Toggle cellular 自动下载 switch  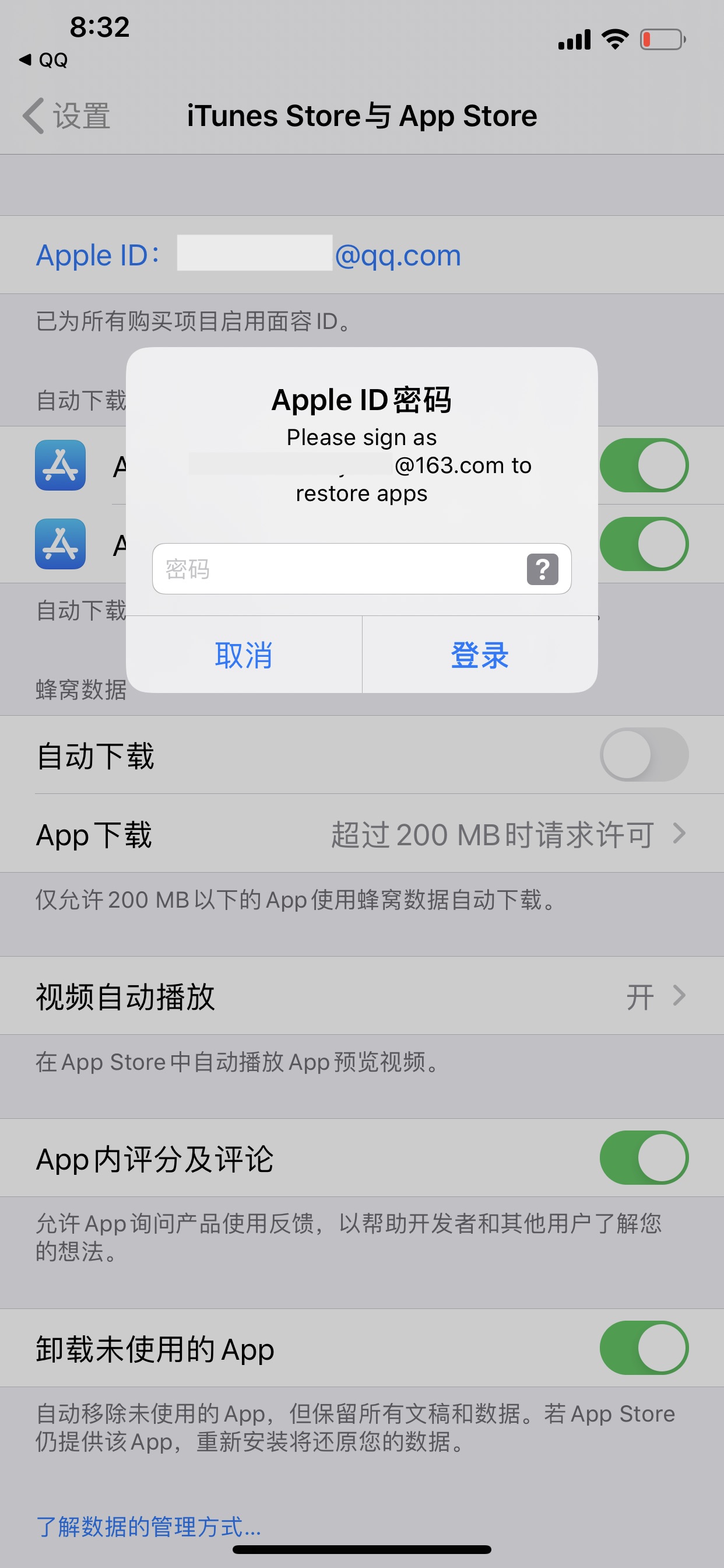[644, 755]
